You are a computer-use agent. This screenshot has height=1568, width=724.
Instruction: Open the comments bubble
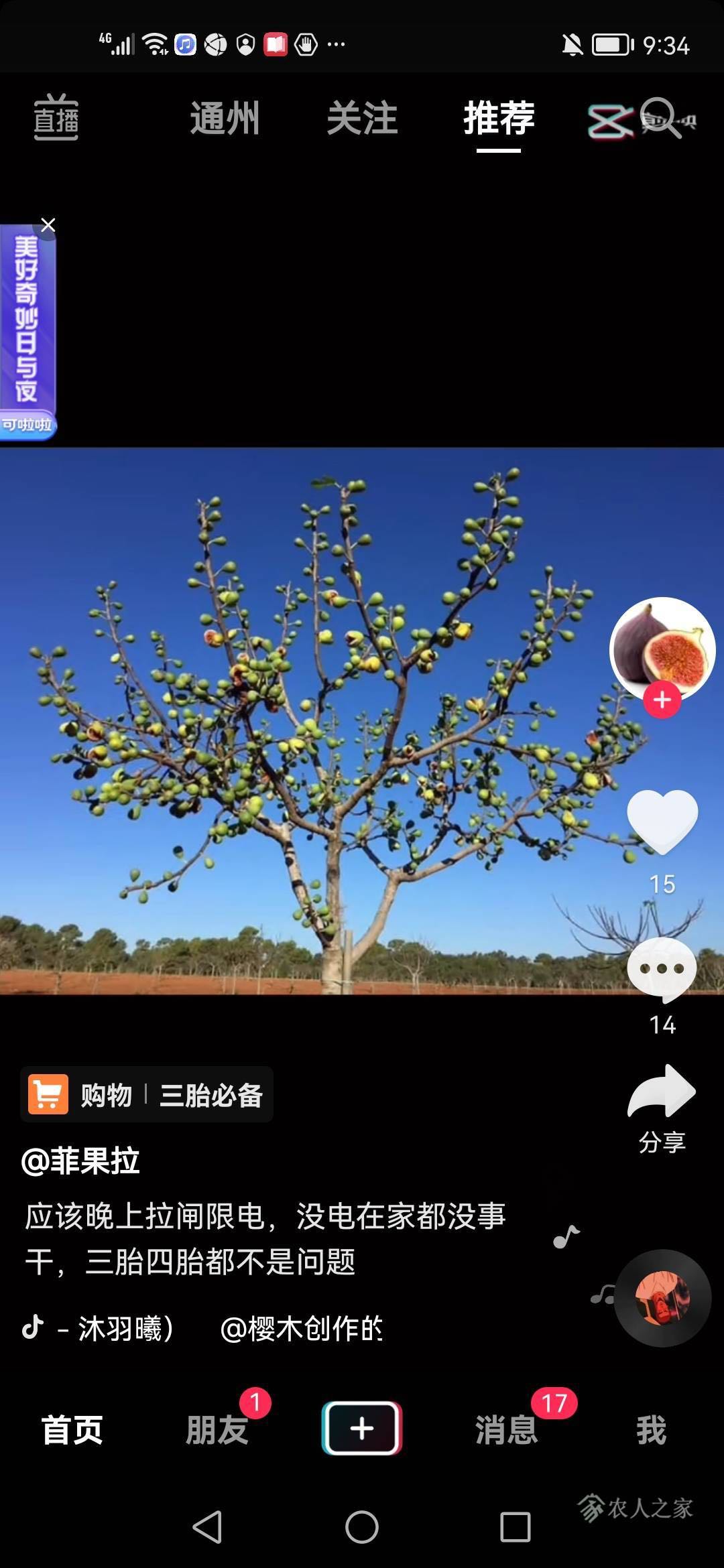[x=662, y=970]
